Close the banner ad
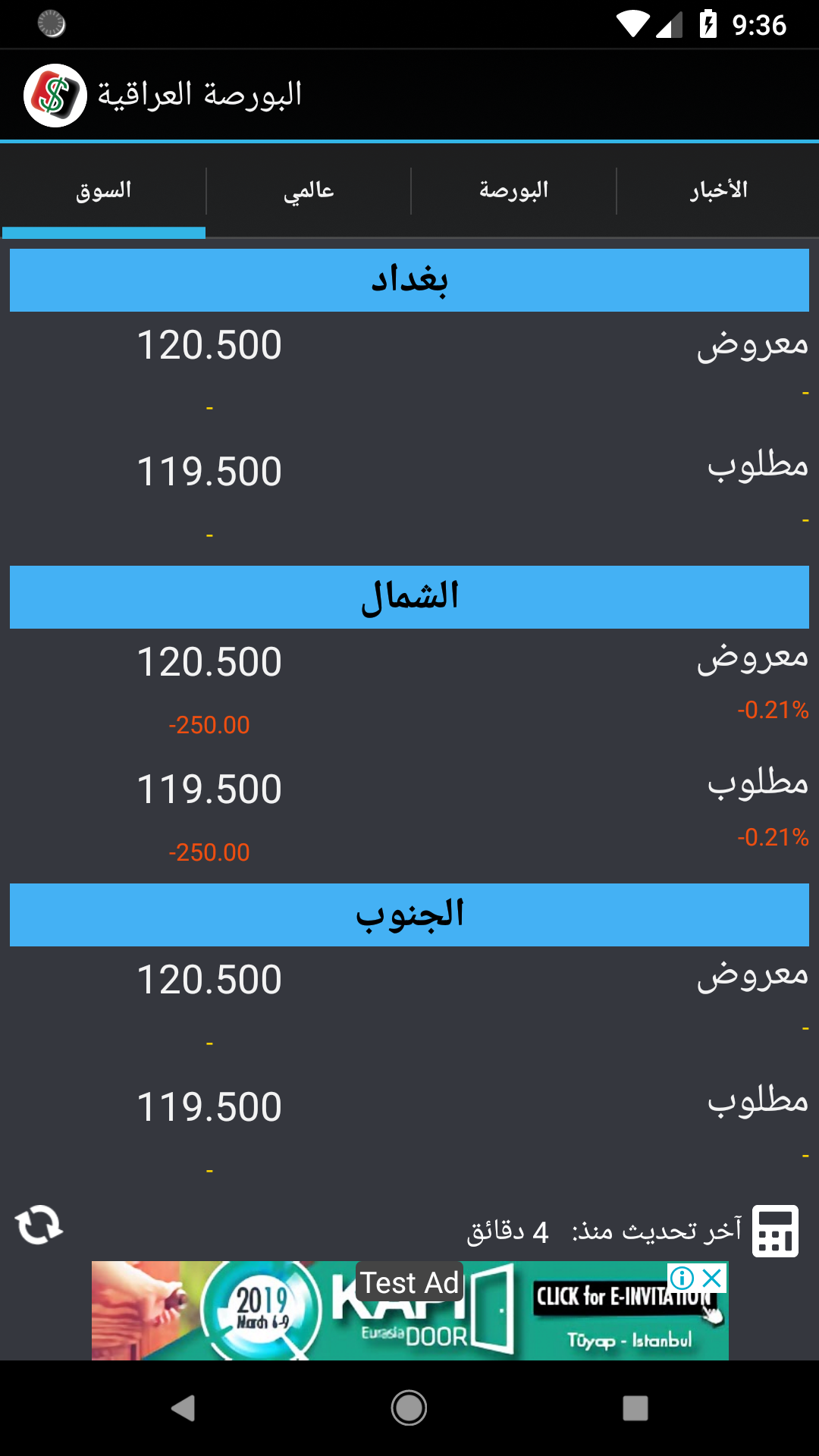The image size is (819, 1456). pos(712,1278)
